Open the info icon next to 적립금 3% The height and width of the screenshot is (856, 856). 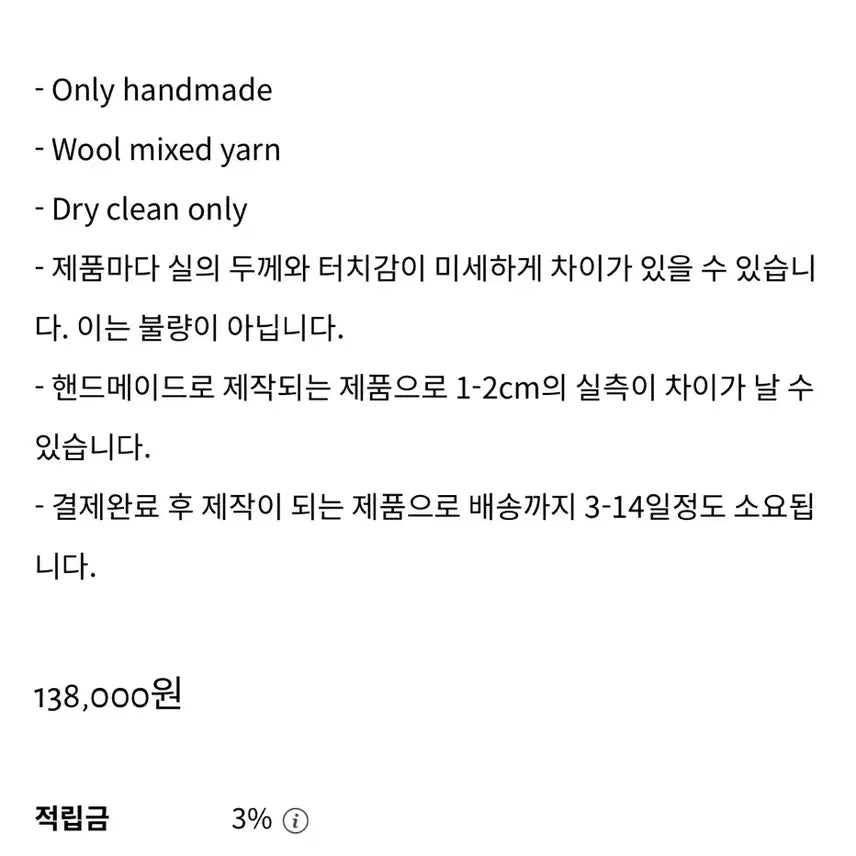coord(295,822)
